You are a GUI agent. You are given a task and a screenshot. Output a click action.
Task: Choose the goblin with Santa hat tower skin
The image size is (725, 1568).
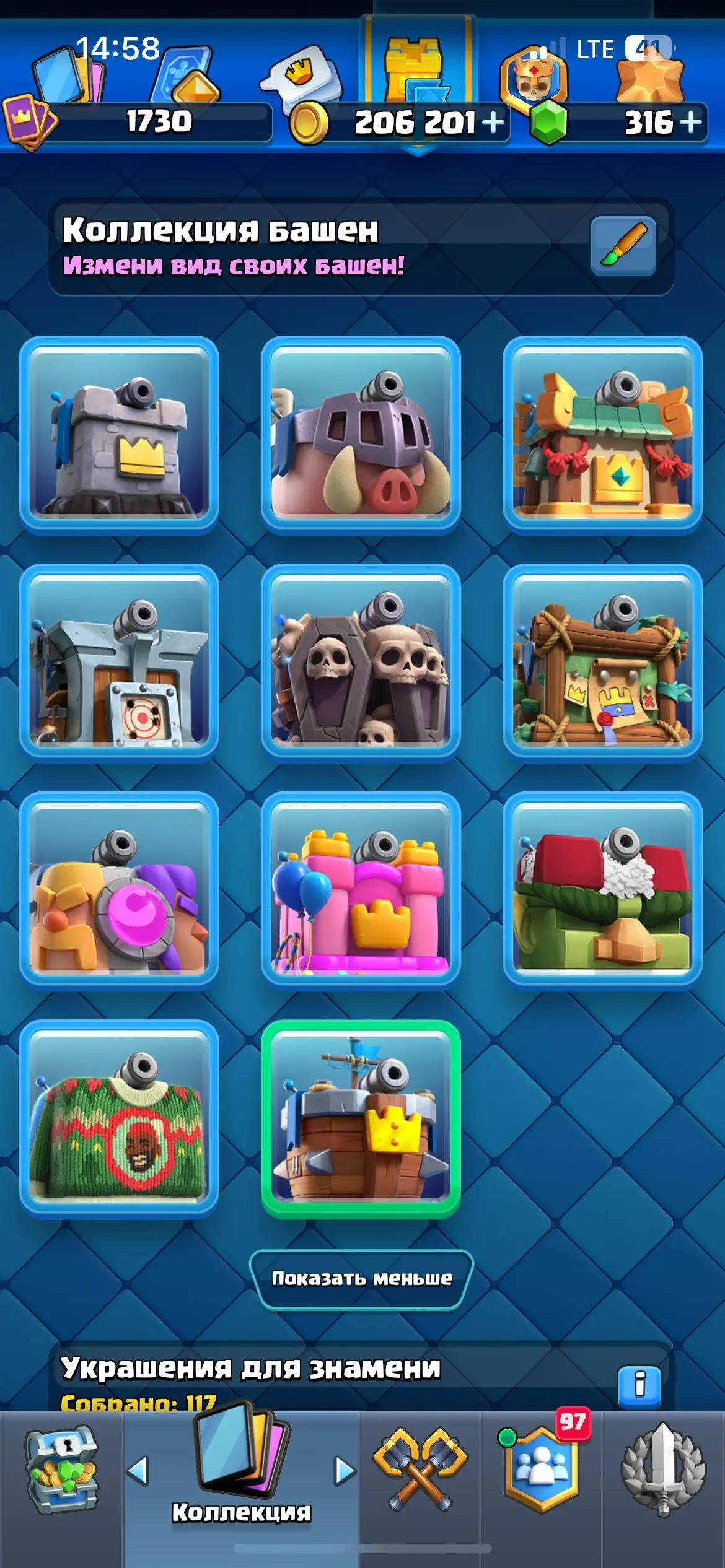point(602,888)
